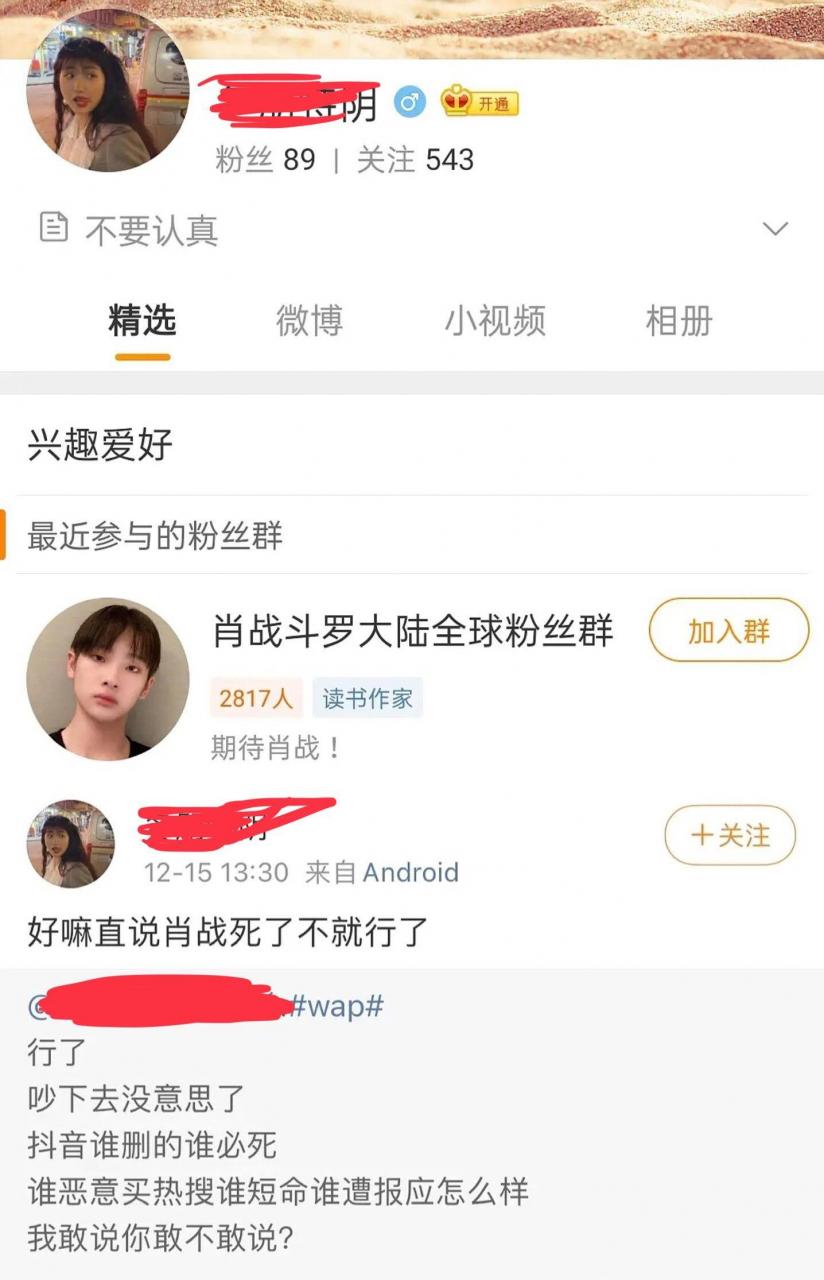Open the 肖战斗罗大陆 fan group avatar

105,678
